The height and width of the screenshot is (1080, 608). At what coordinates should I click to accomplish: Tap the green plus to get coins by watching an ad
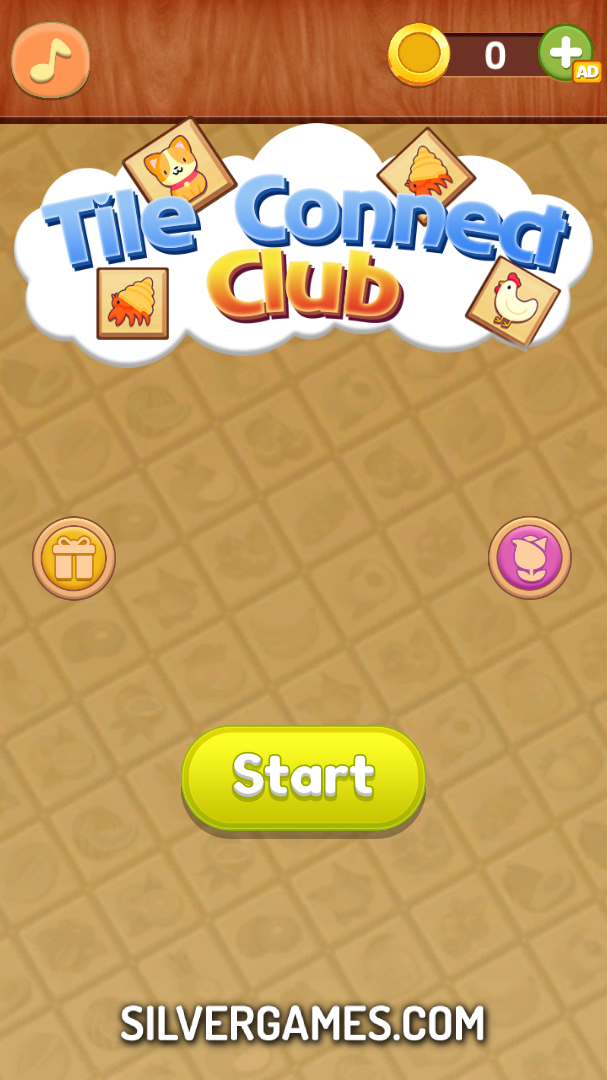[x=566, y=53]
